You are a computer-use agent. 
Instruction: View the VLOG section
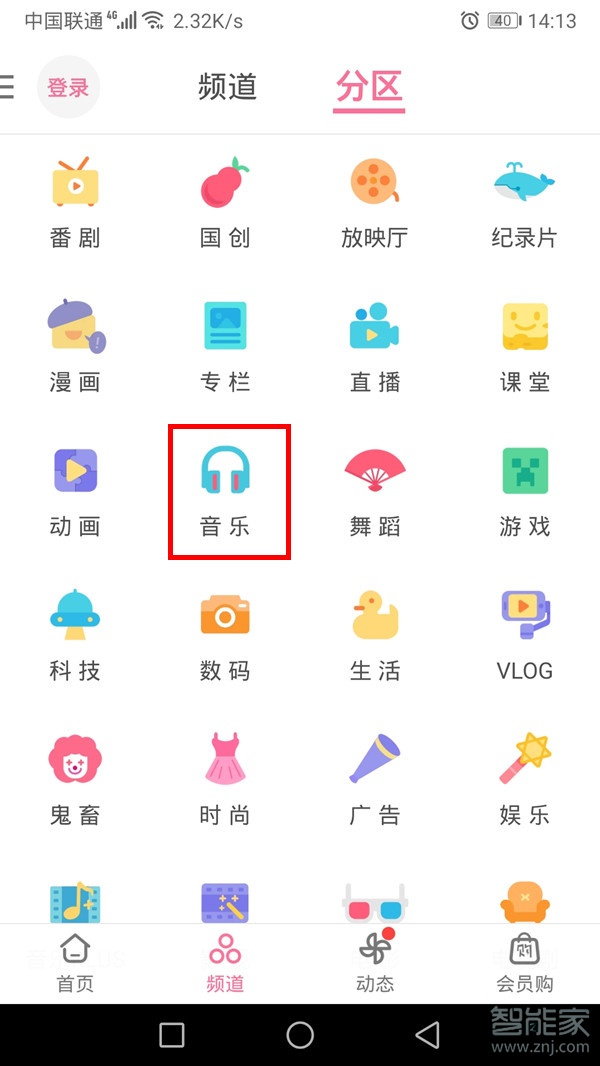[x=524, y=635]
